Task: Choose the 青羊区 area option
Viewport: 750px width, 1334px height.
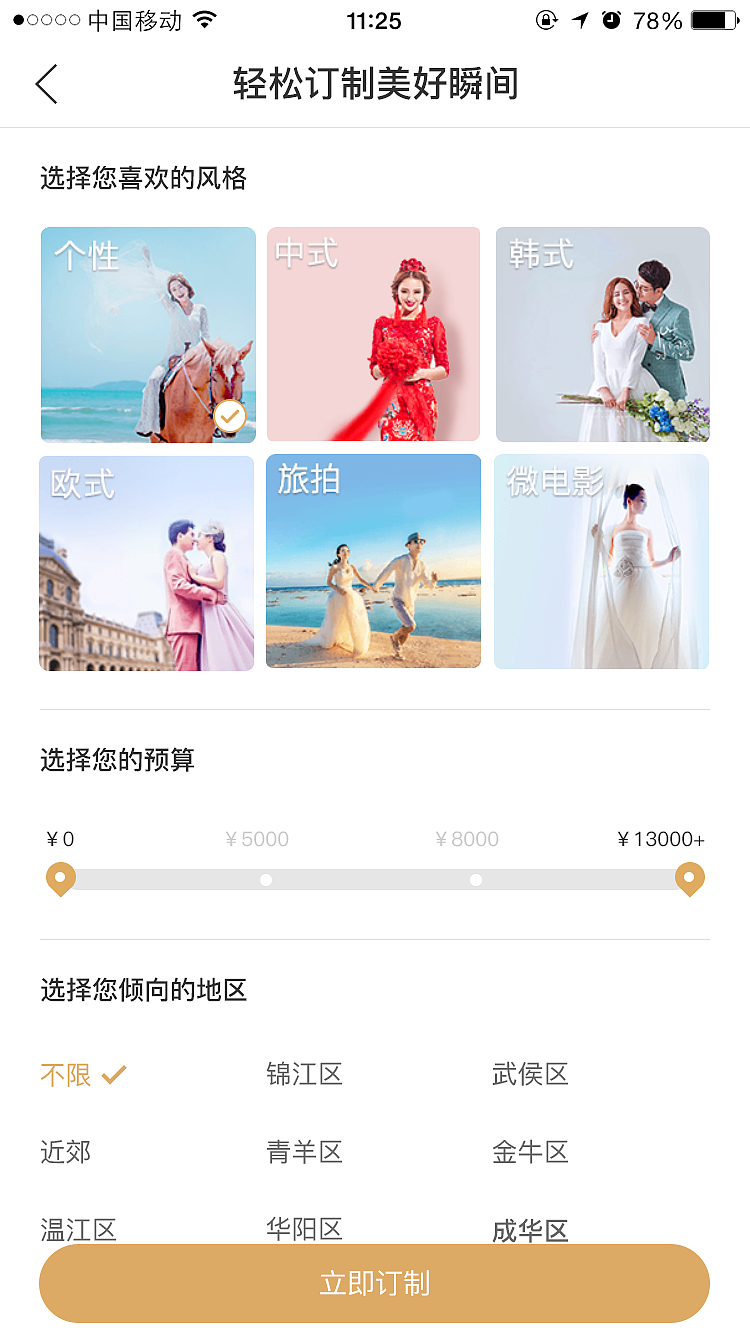Action: (x=305, y=1152)
